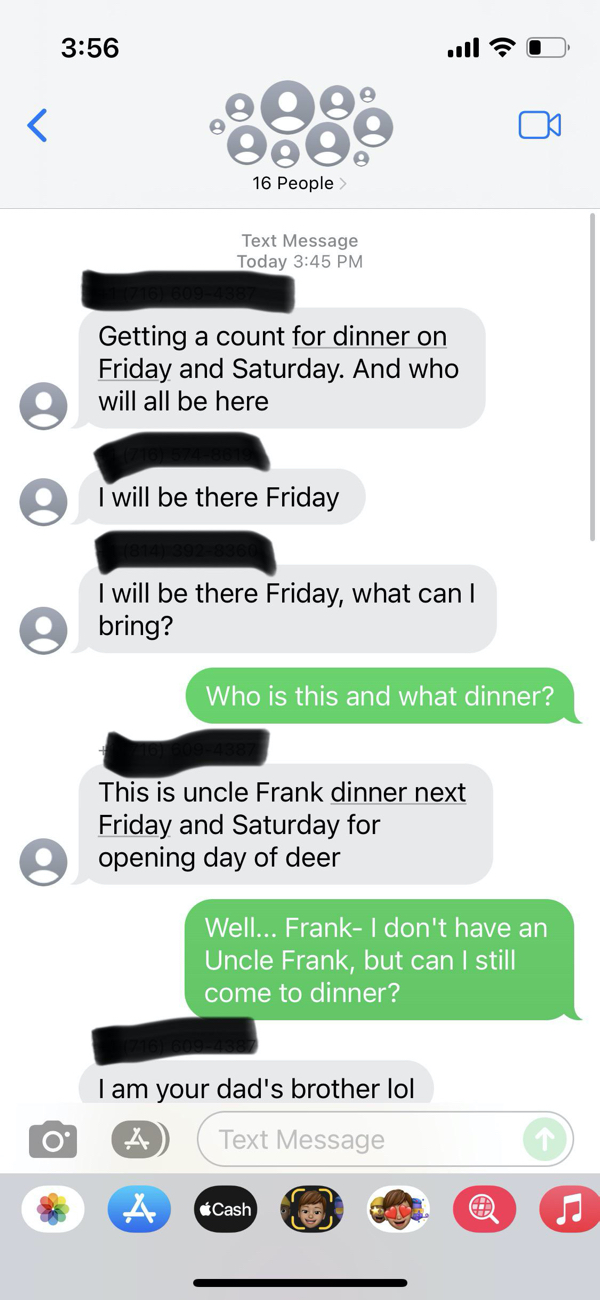View the avatar beside the "opening day of deer" message
This screenshot has height=1300, width=600.
[x=43, y=861]
